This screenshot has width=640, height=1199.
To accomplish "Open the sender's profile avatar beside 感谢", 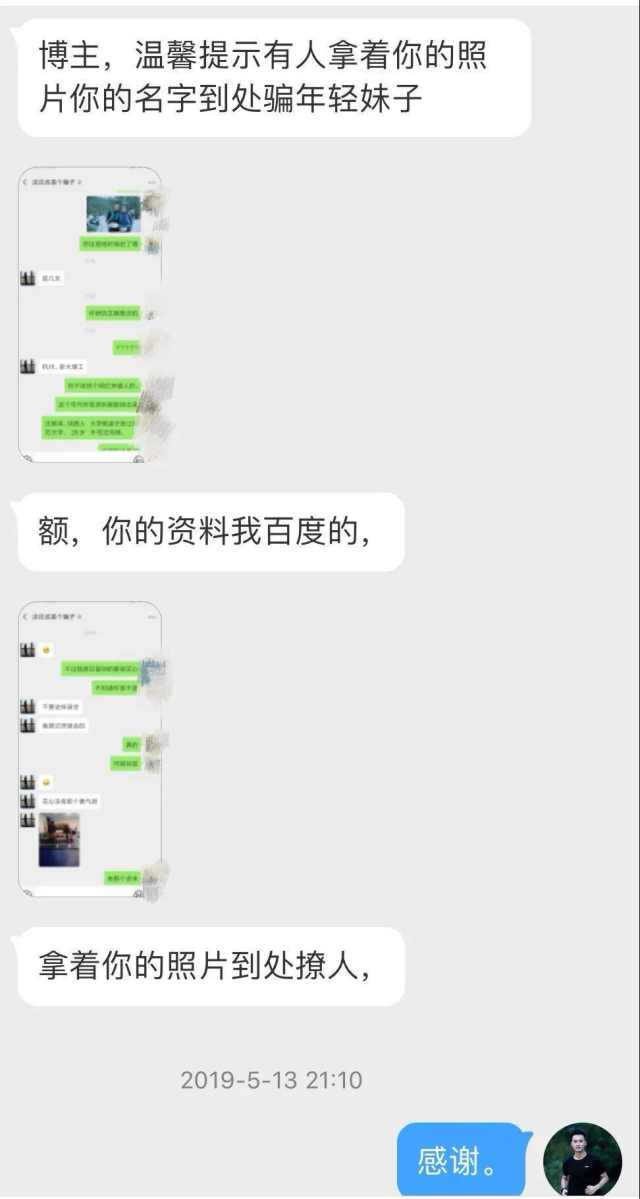I will 582,1160.
